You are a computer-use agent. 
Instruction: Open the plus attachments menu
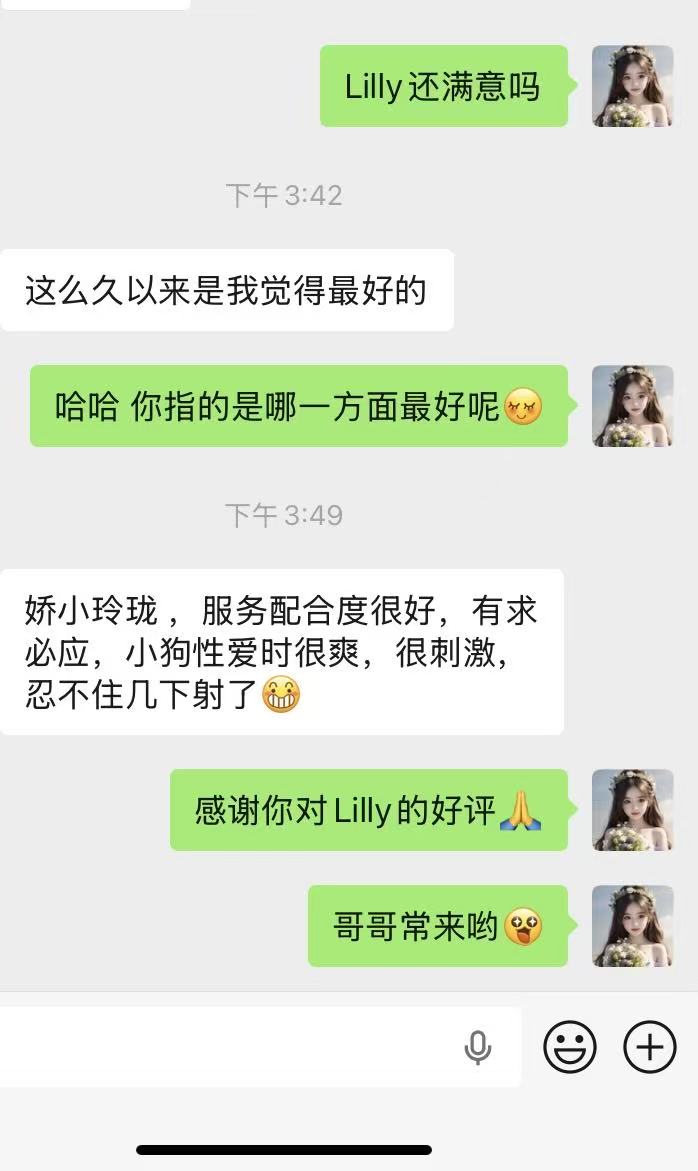pos(650,1047)
